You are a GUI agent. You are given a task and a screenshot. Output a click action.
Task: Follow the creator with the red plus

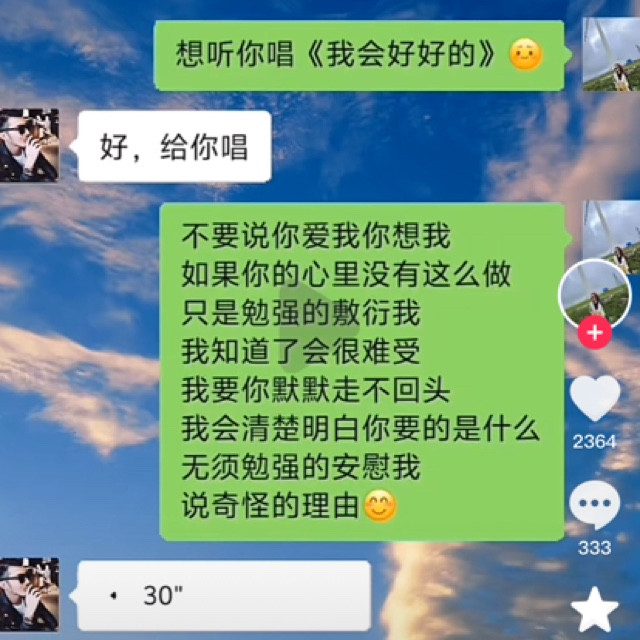point(595,333)
